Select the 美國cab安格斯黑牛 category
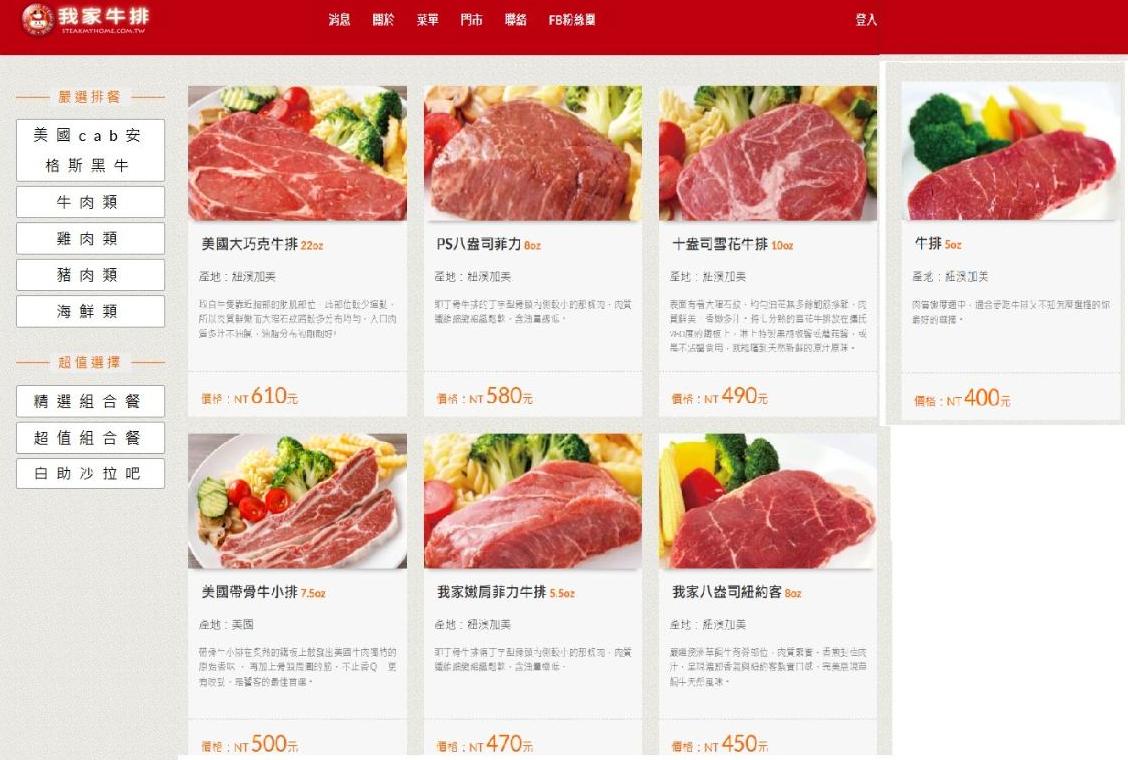Screen dimensions: 1128x760 tap(90, 151)
